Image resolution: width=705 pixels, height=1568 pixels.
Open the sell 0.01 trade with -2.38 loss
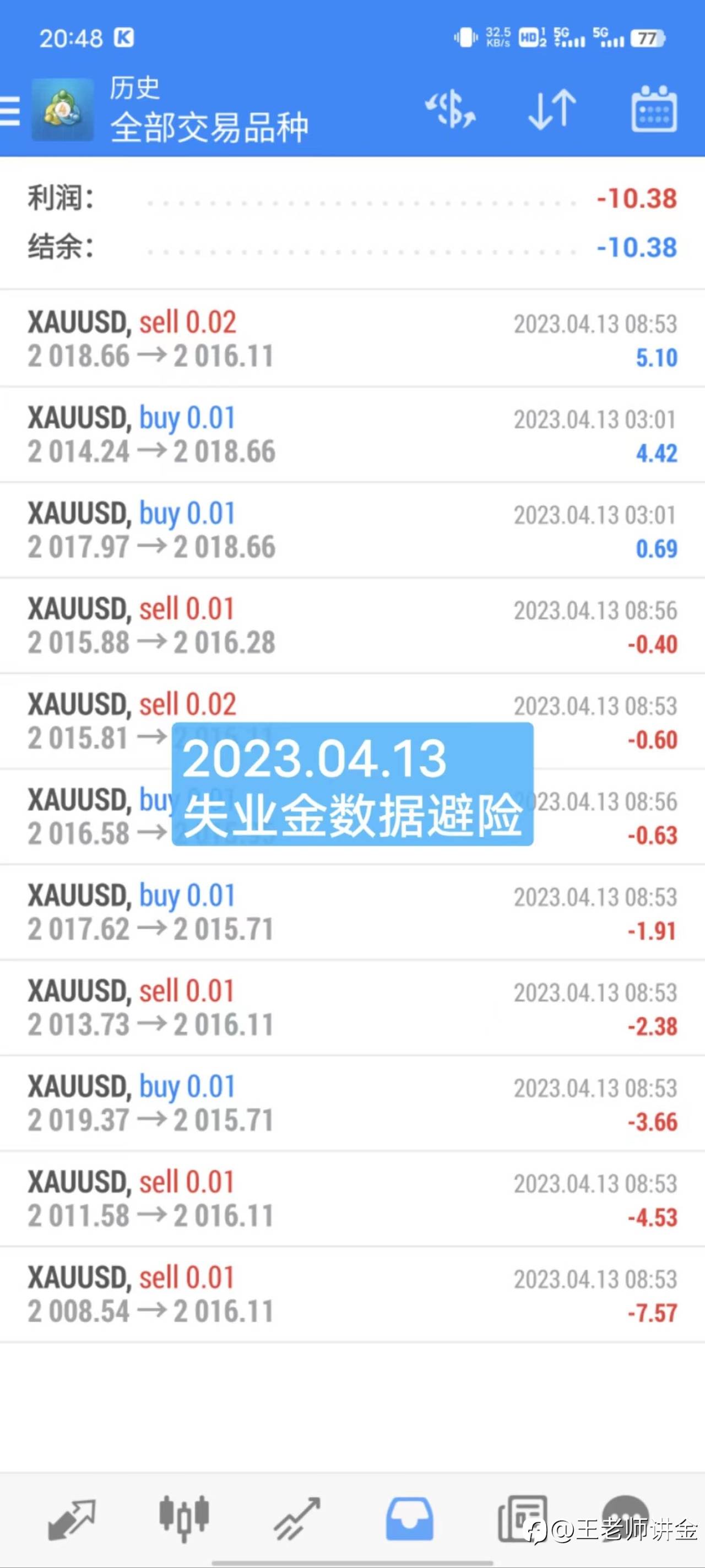352,1007
